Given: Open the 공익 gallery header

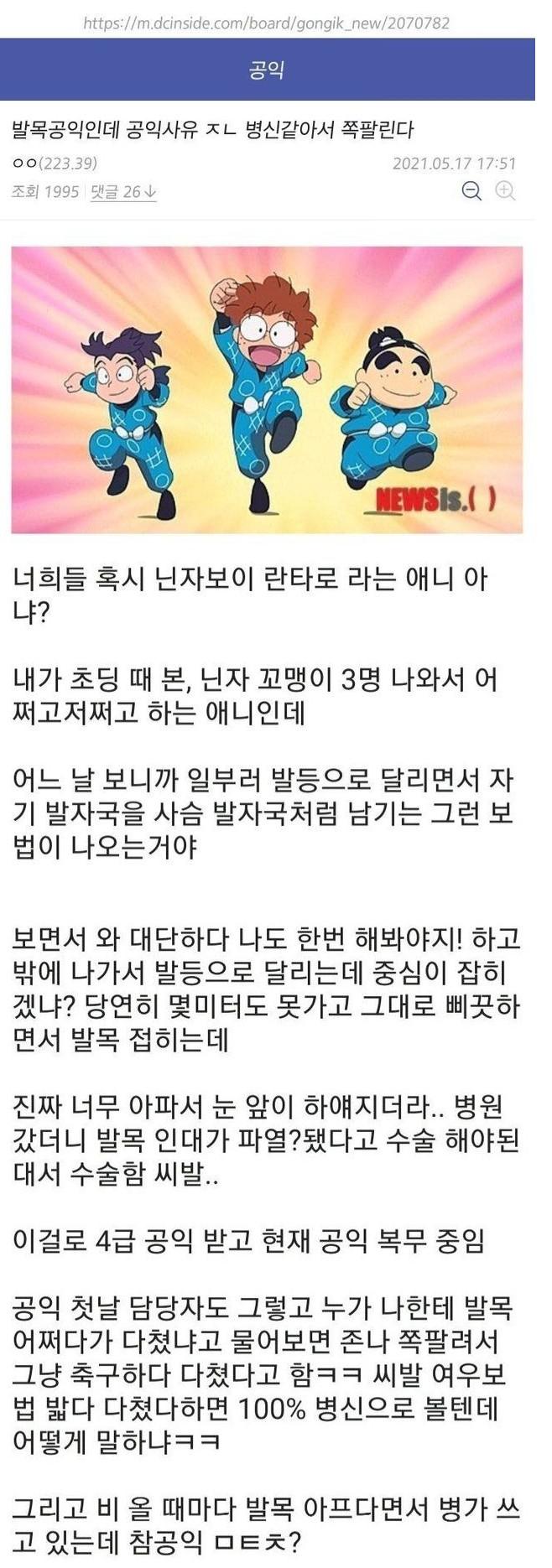Looking at the screenshot, I should 267,70.
